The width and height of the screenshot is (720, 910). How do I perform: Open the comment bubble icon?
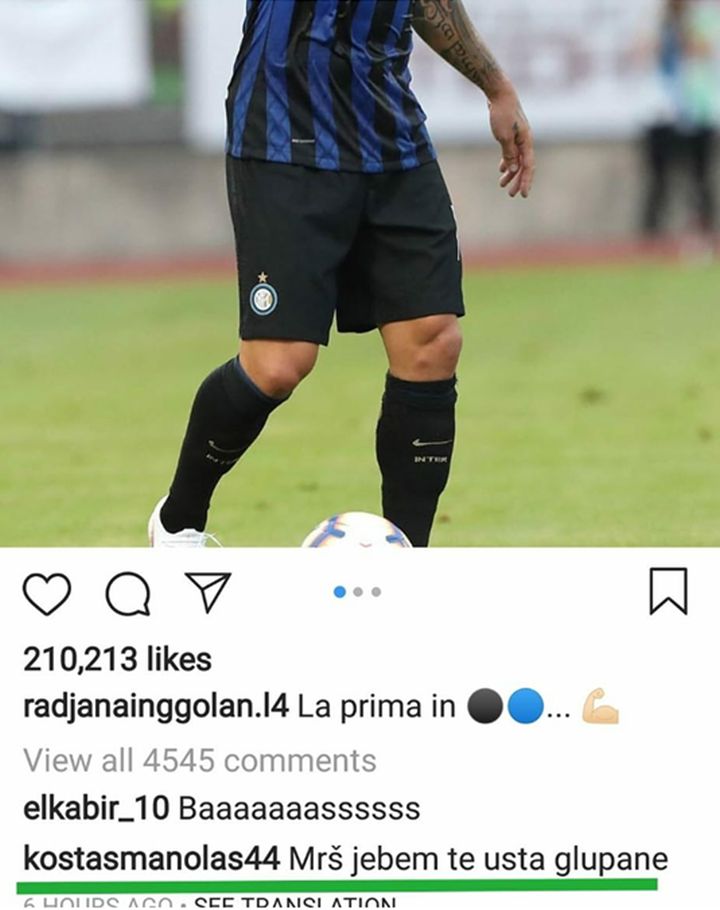[128, 594]
